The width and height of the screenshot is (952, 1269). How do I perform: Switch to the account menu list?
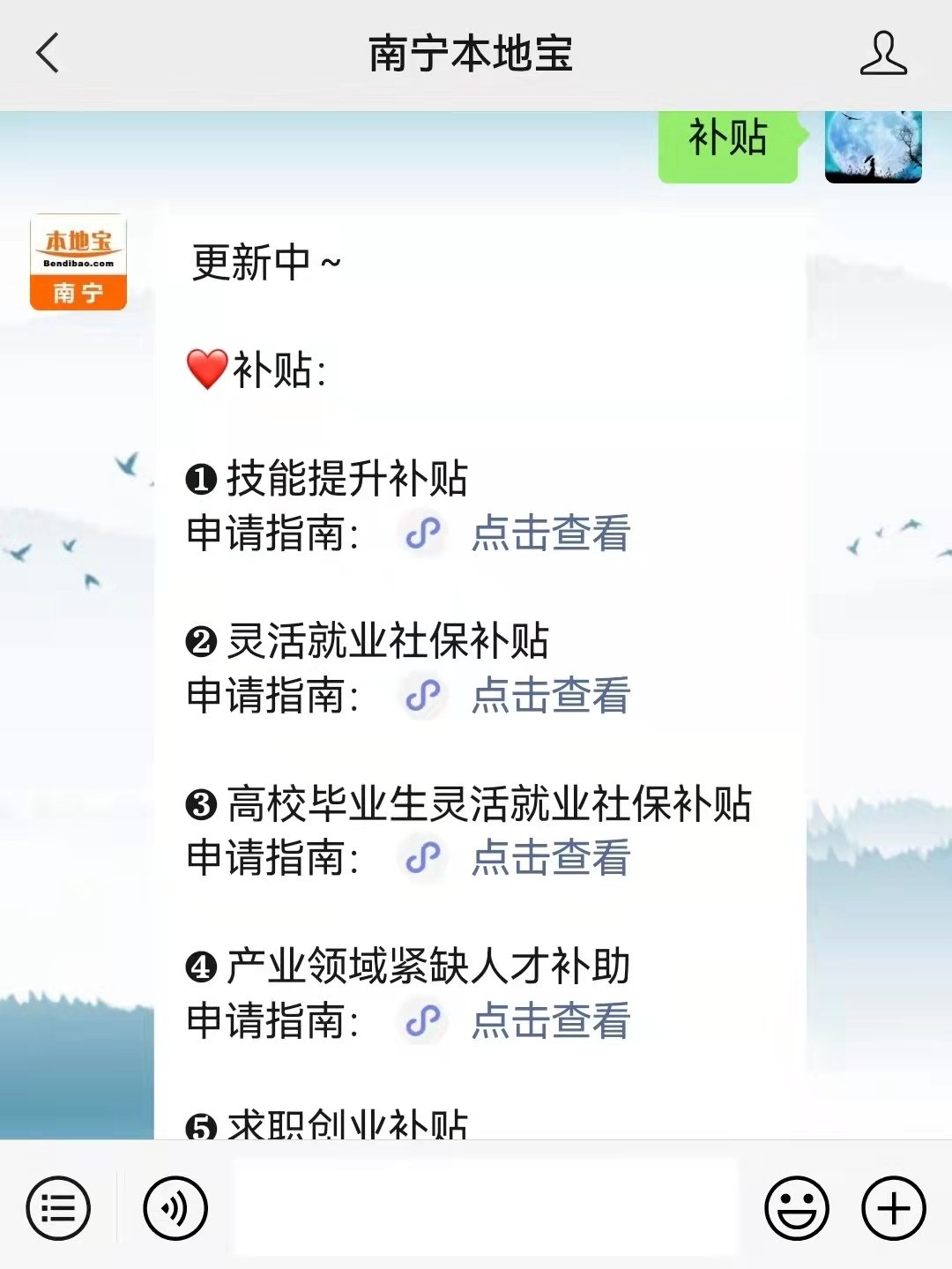pos(58,1207)
